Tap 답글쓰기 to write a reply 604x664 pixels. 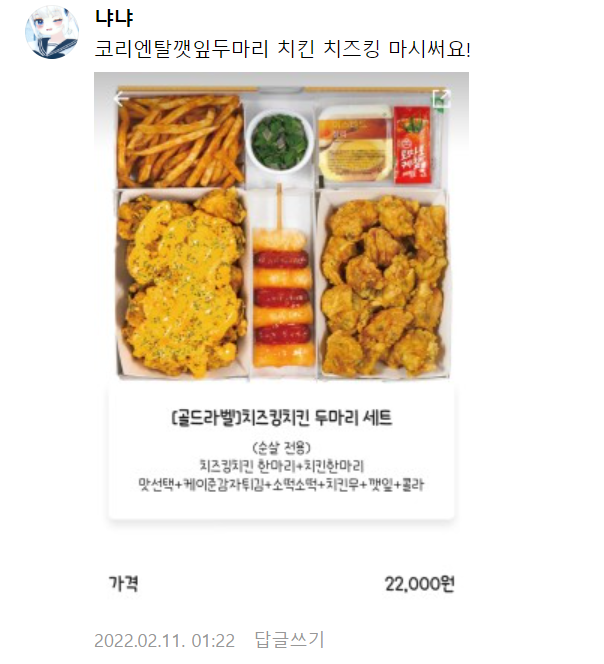(289, 640)
